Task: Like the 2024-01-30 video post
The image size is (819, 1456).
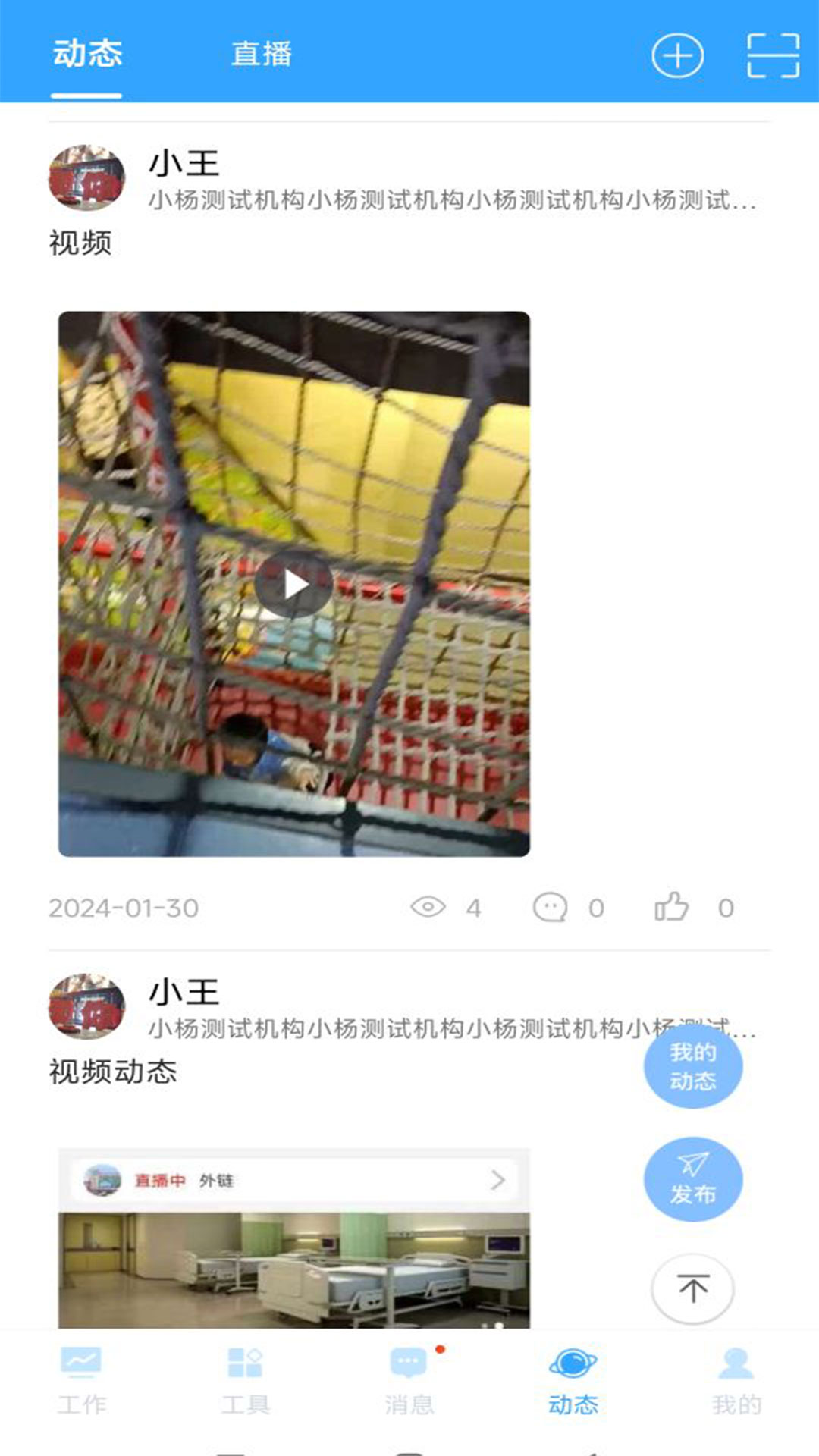Action: tap(672, 907)
